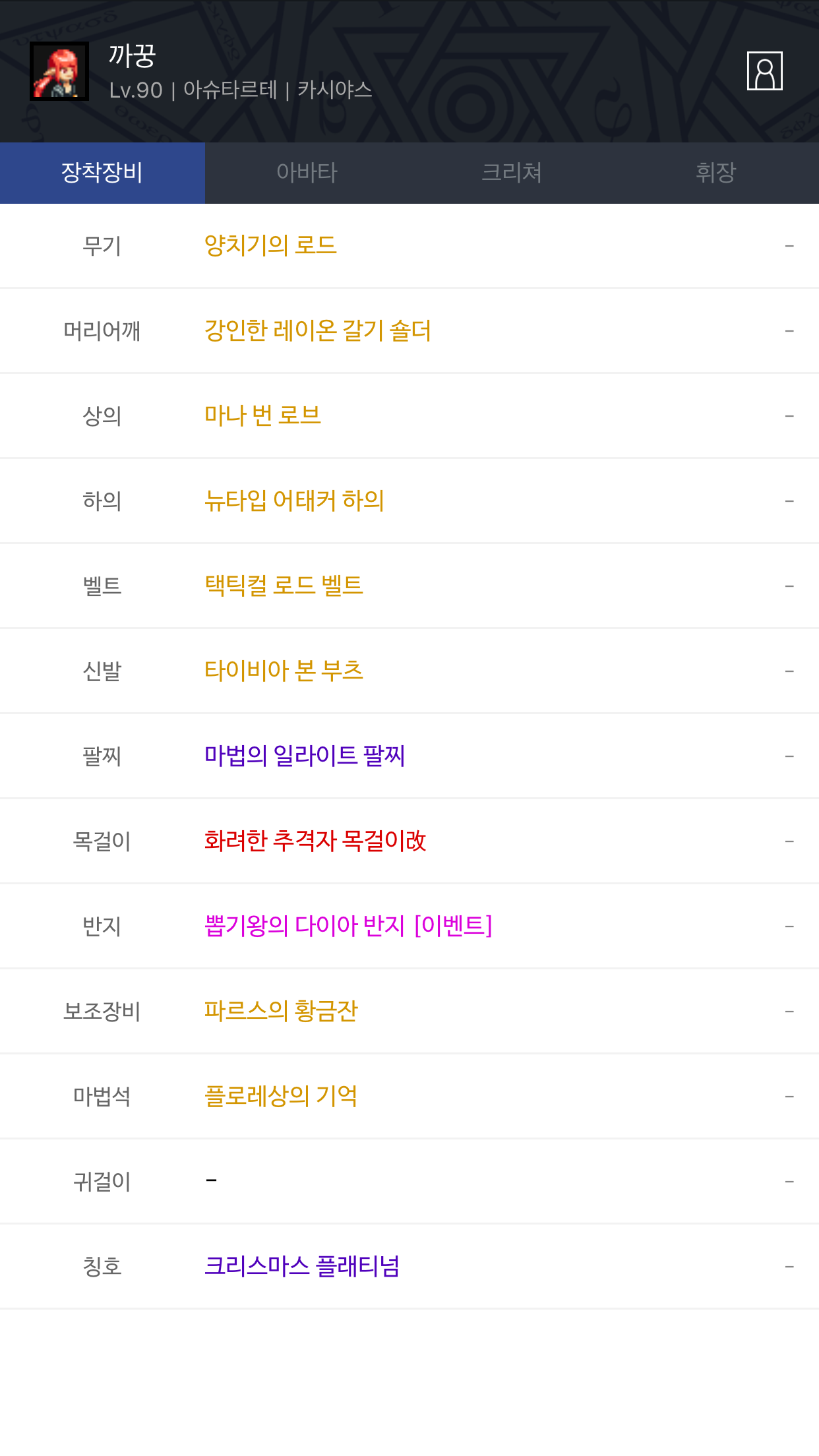This screenshot has height=1456, width=819.
Task: Switch to the 크리쳐 tab
Action: [512, 173]
